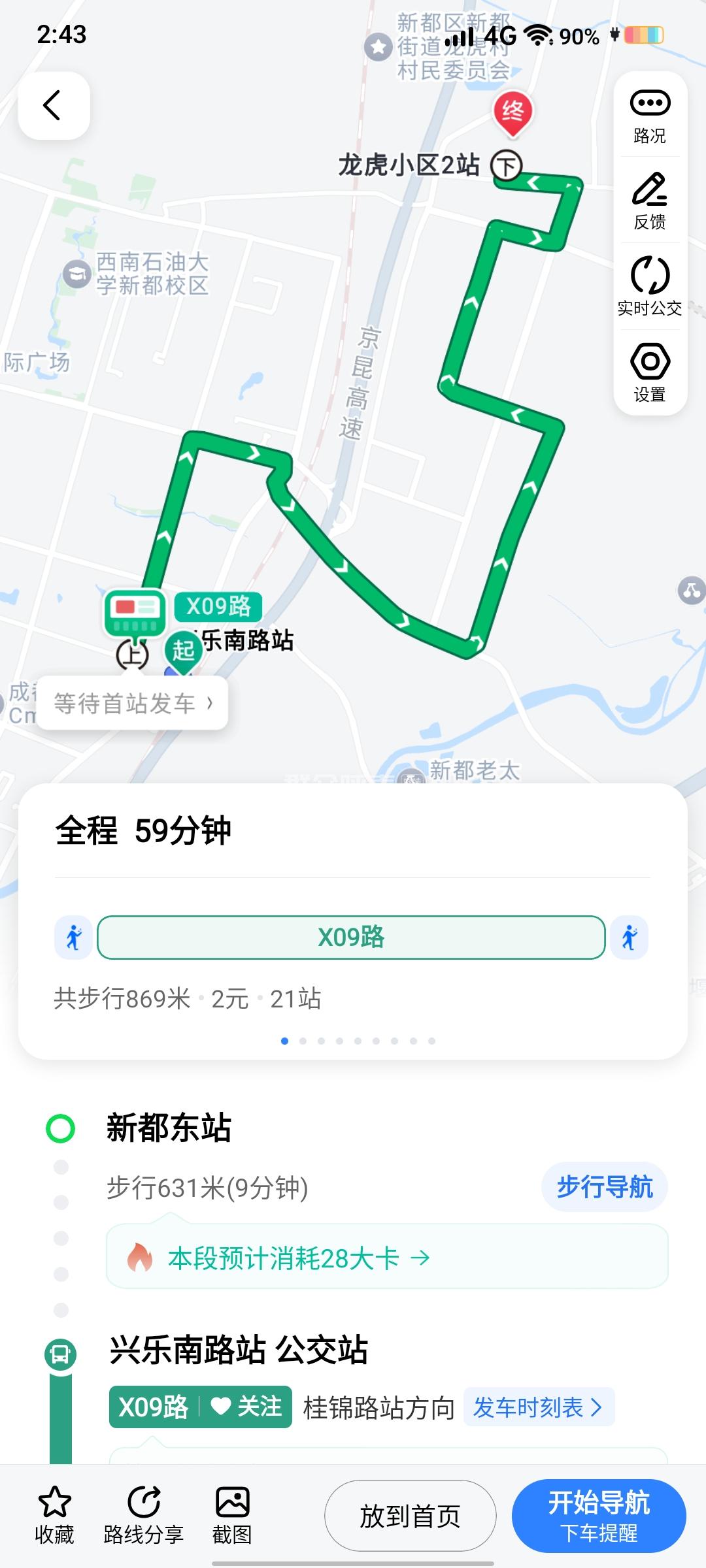This screenshot has width=706, height=1568.
Task: Follow the X09路 bus line (关注)
Action: click(247, 1407)
